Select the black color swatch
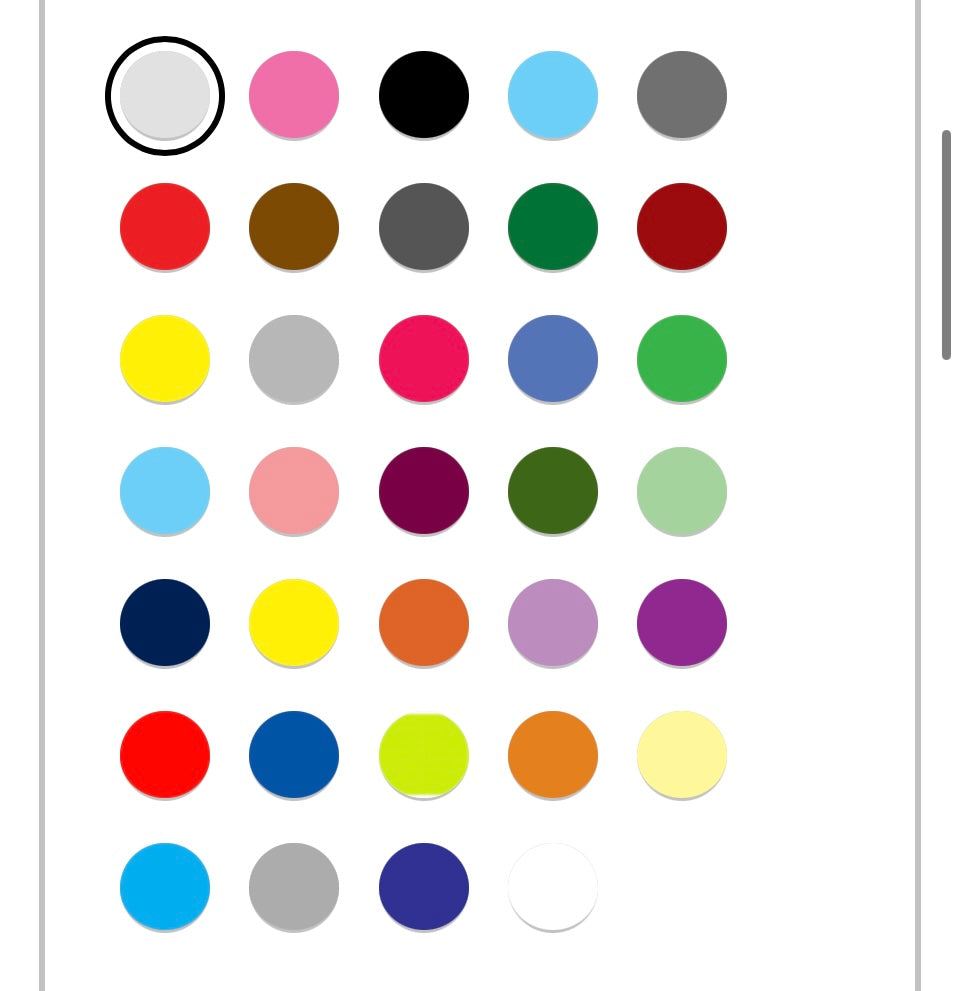The image size is (960, 991). (423, 95)
